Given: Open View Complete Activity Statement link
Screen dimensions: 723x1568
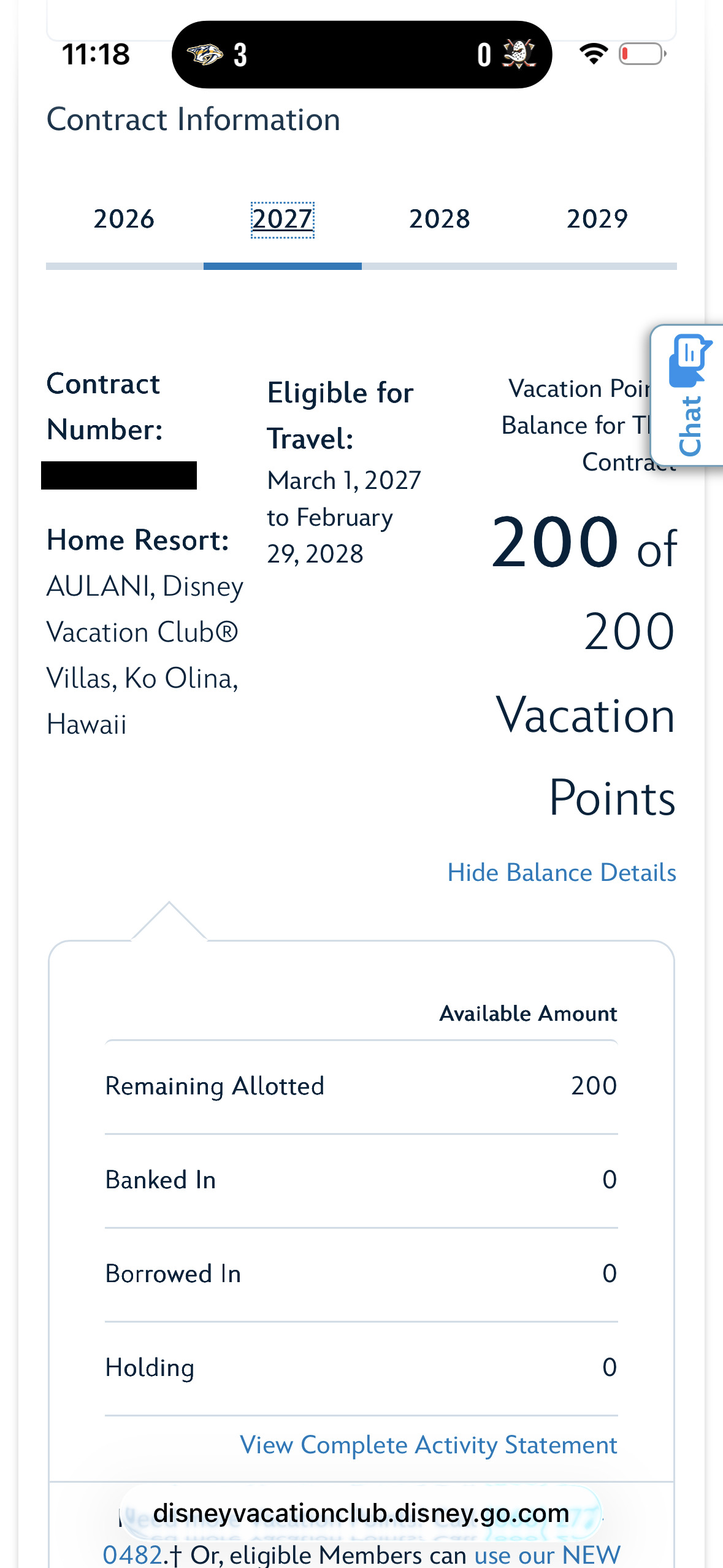Looking at the screenshot, I should [x=428, y=1445].
